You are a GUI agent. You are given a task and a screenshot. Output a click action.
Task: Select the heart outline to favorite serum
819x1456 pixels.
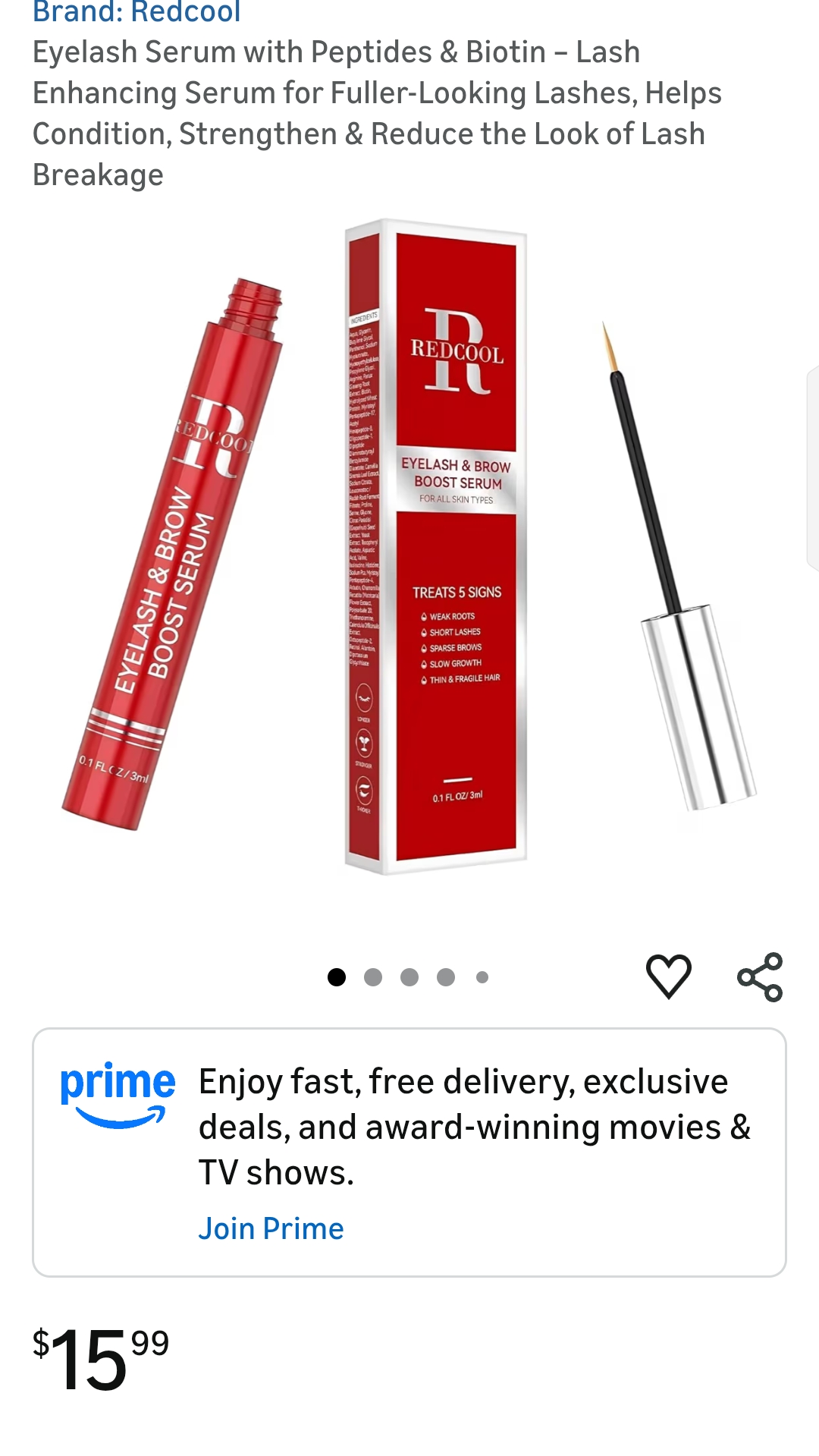tap(670, 976)
